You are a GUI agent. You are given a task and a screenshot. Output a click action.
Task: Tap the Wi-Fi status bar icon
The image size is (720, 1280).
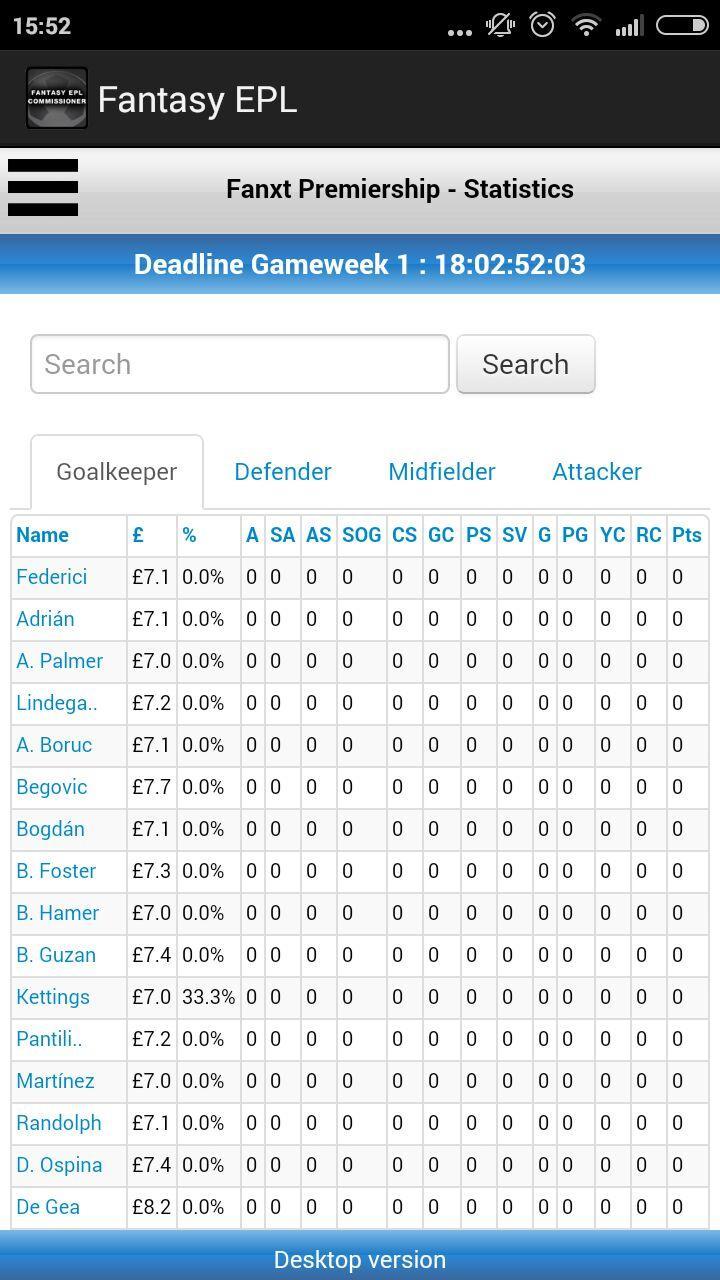[586, 25]
